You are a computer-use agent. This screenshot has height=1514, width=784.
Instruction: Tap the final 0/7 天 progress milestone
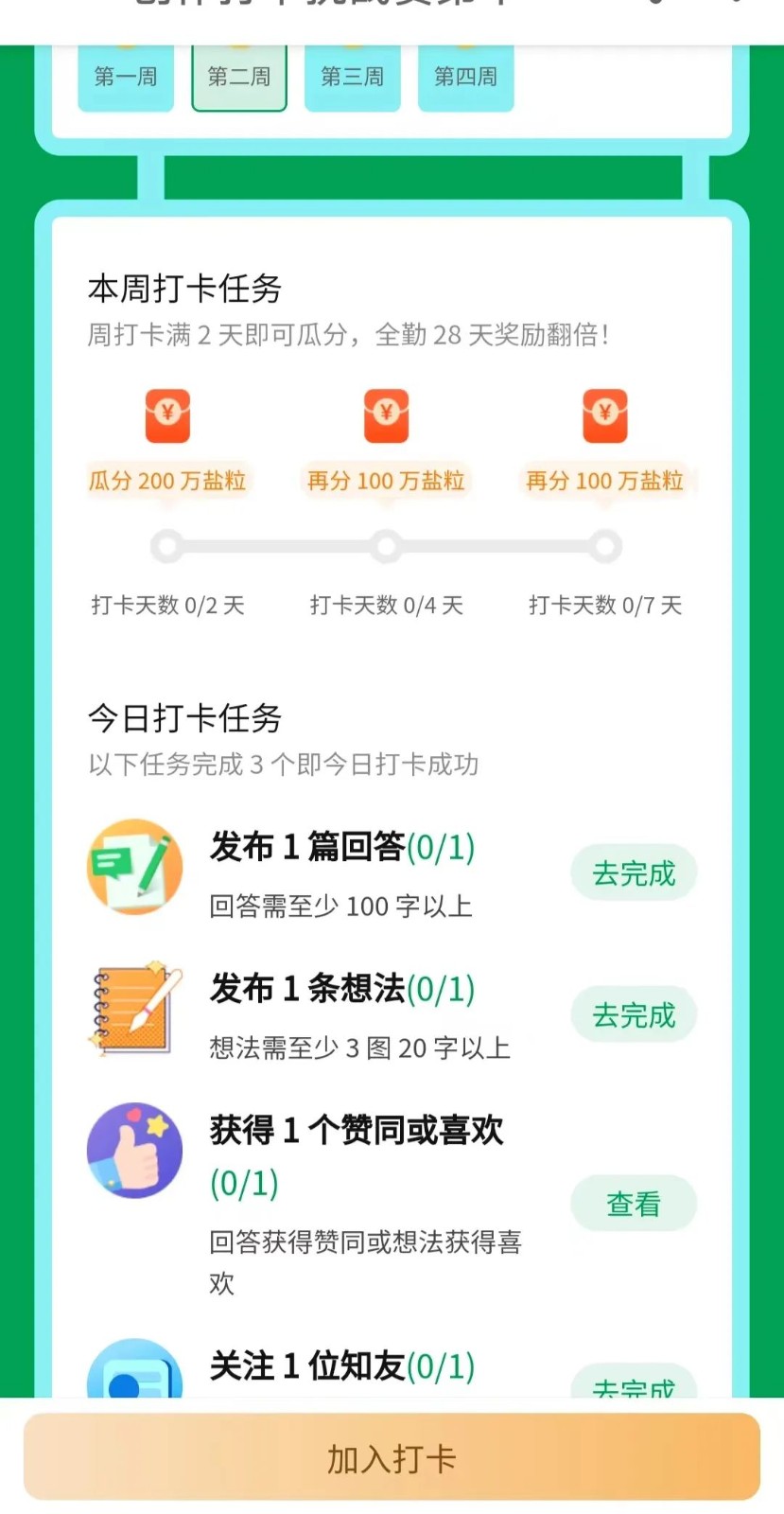[x=605, y=546]
